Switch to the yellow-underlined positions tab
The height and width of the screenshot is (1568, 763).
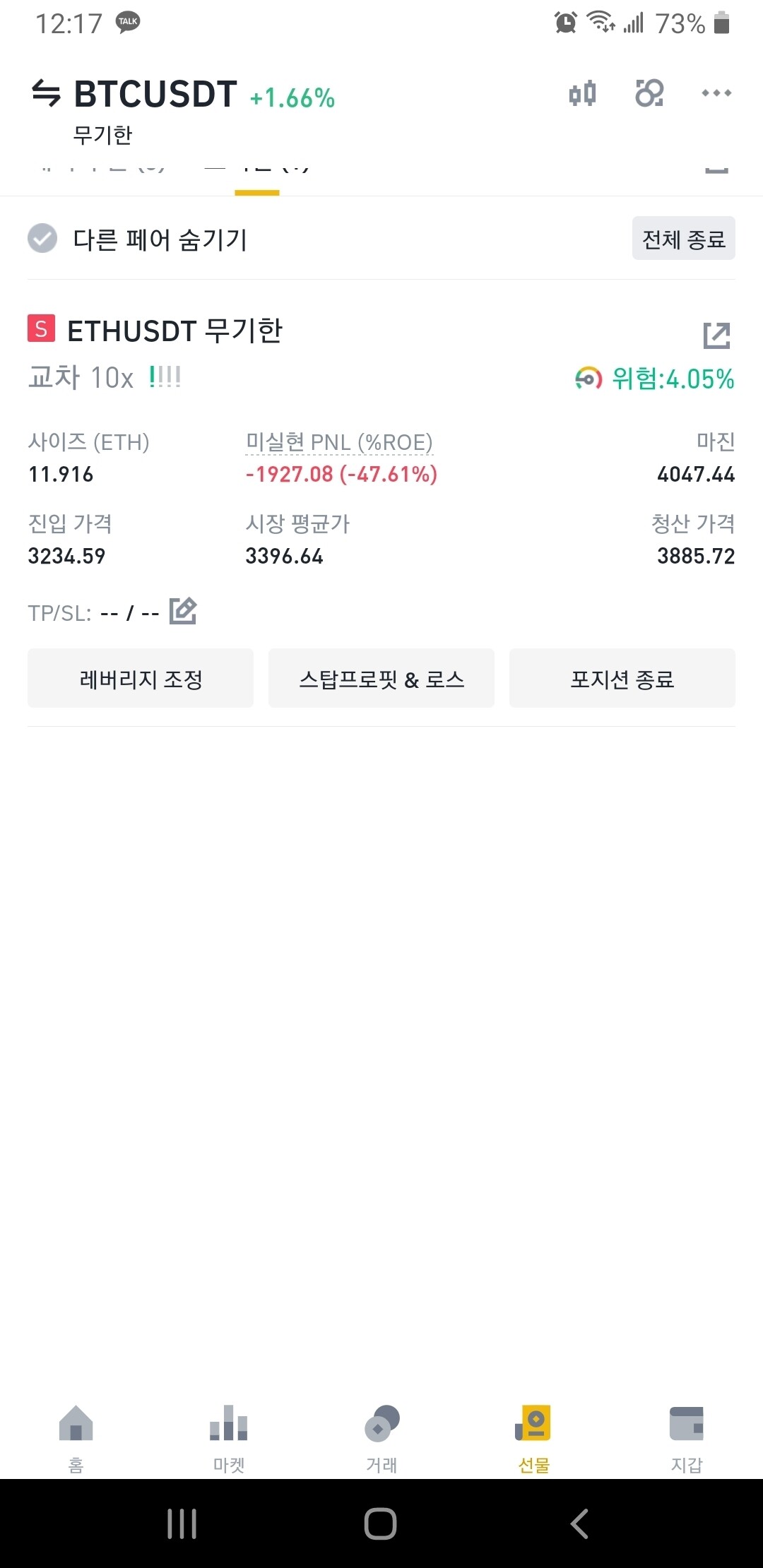(256, 172)
